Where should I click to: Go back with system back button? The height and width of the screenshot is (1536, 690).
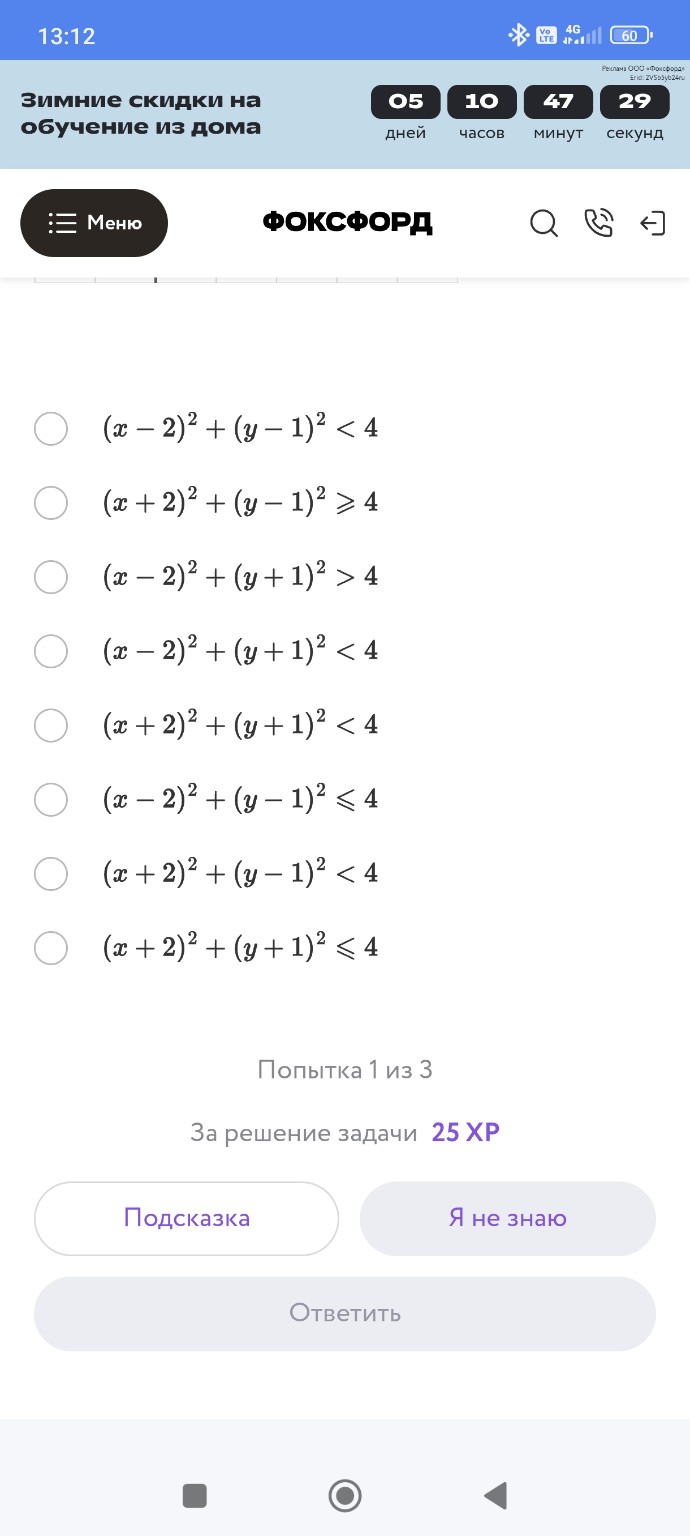pyautogui.click(x=495, y=1495)
